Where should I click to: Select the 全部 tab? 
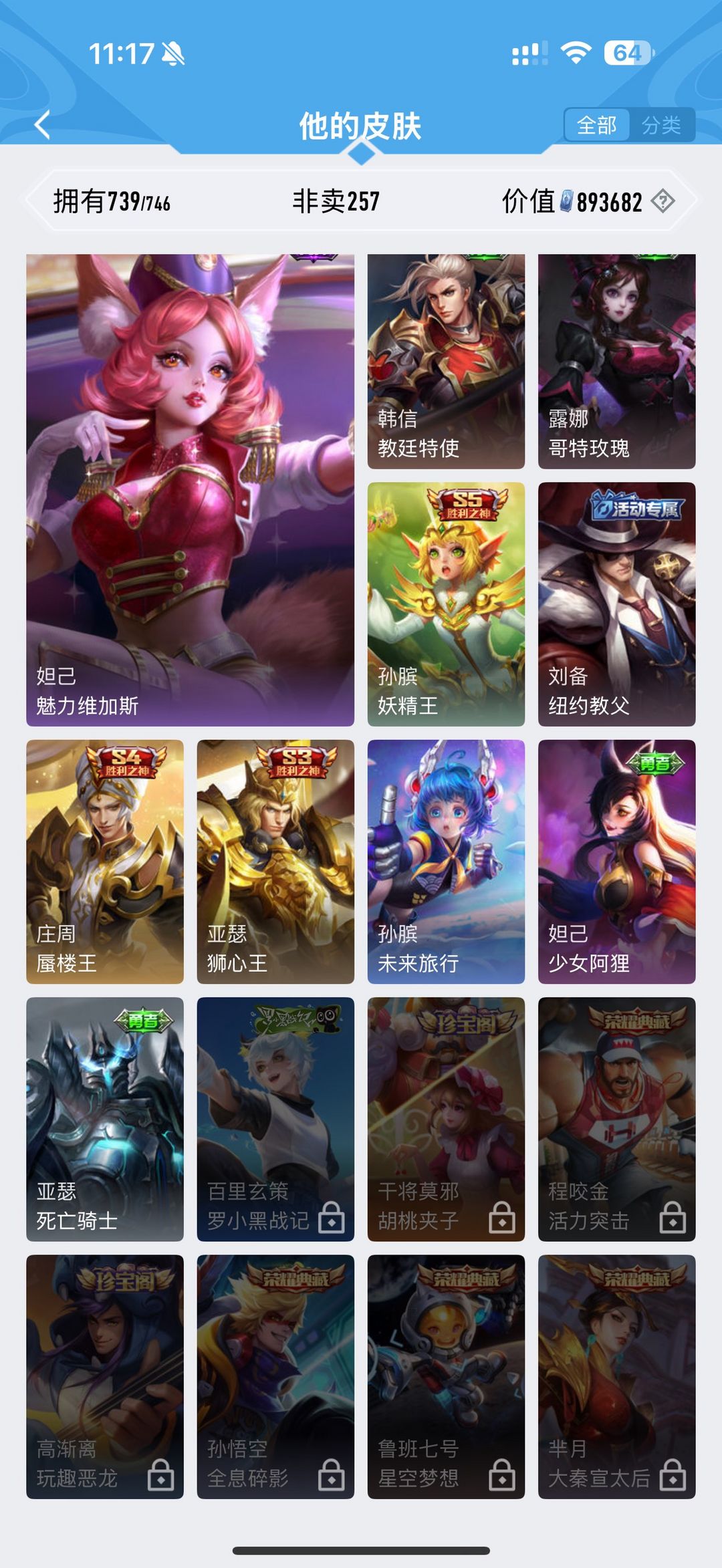point(597,125)
